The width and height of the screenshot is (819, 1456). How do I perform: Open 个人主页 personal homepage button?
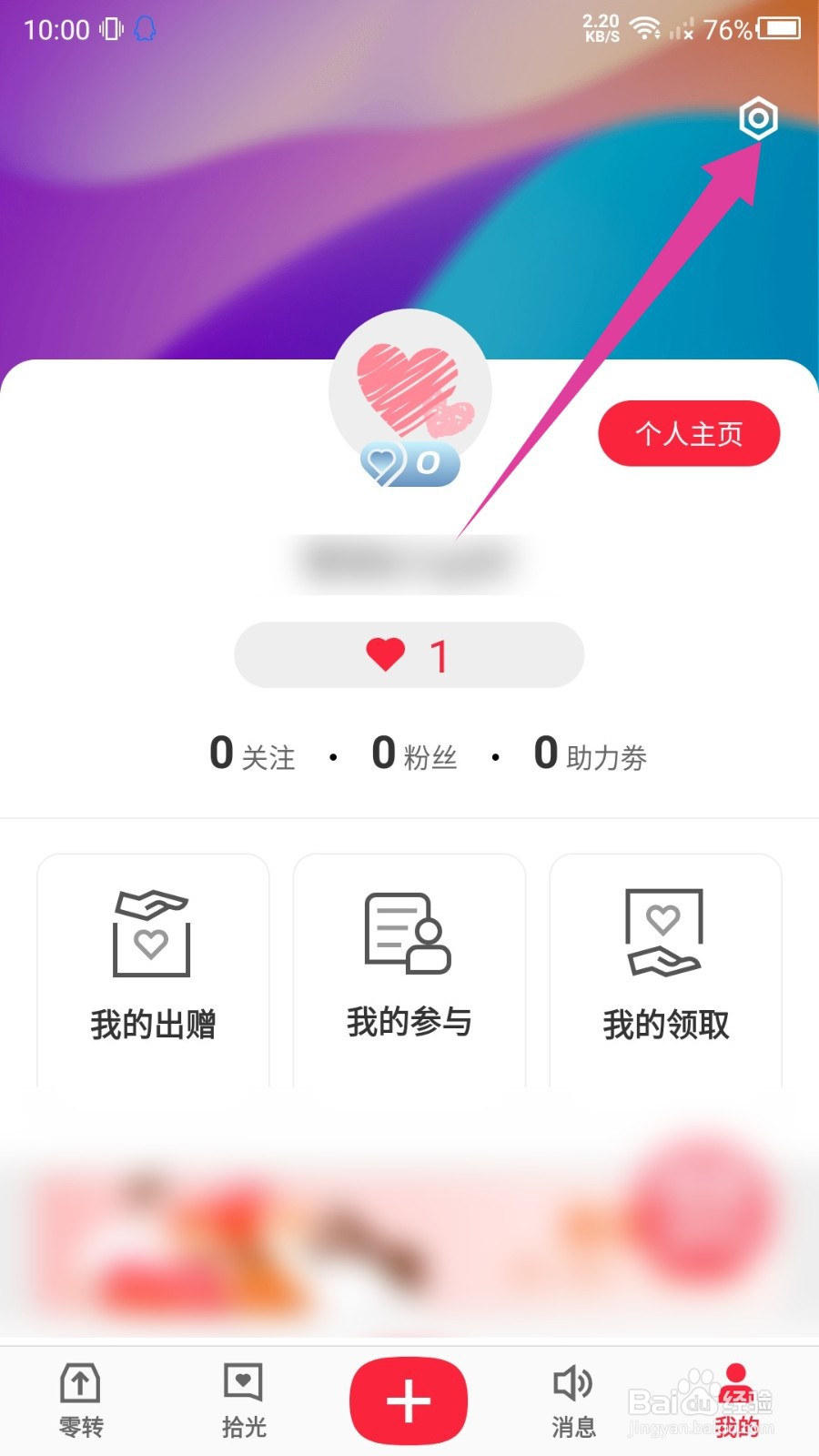689,434
